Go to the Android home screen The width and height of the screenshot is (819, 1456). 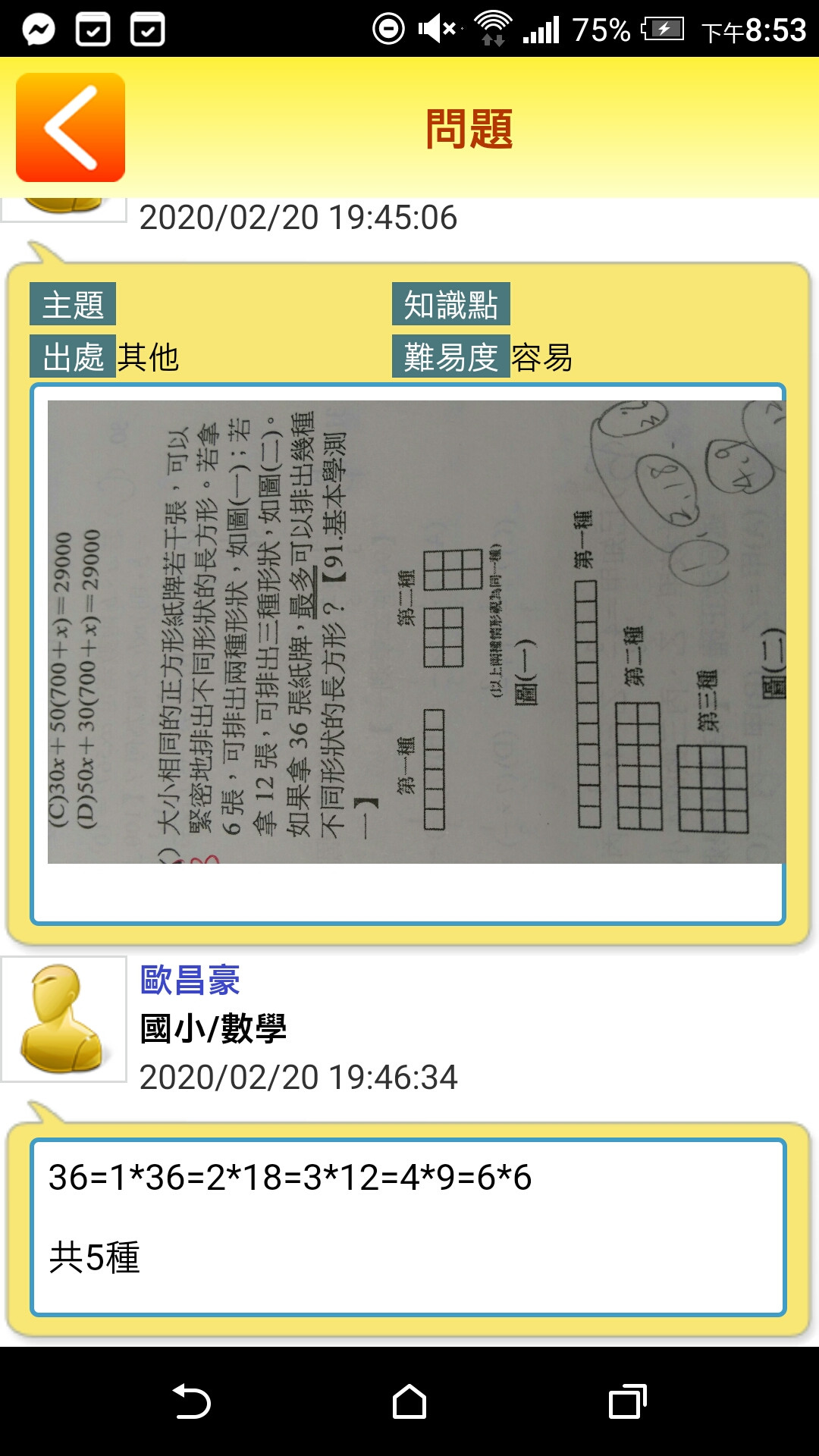pyautogui.click(x=409, y=1401)
